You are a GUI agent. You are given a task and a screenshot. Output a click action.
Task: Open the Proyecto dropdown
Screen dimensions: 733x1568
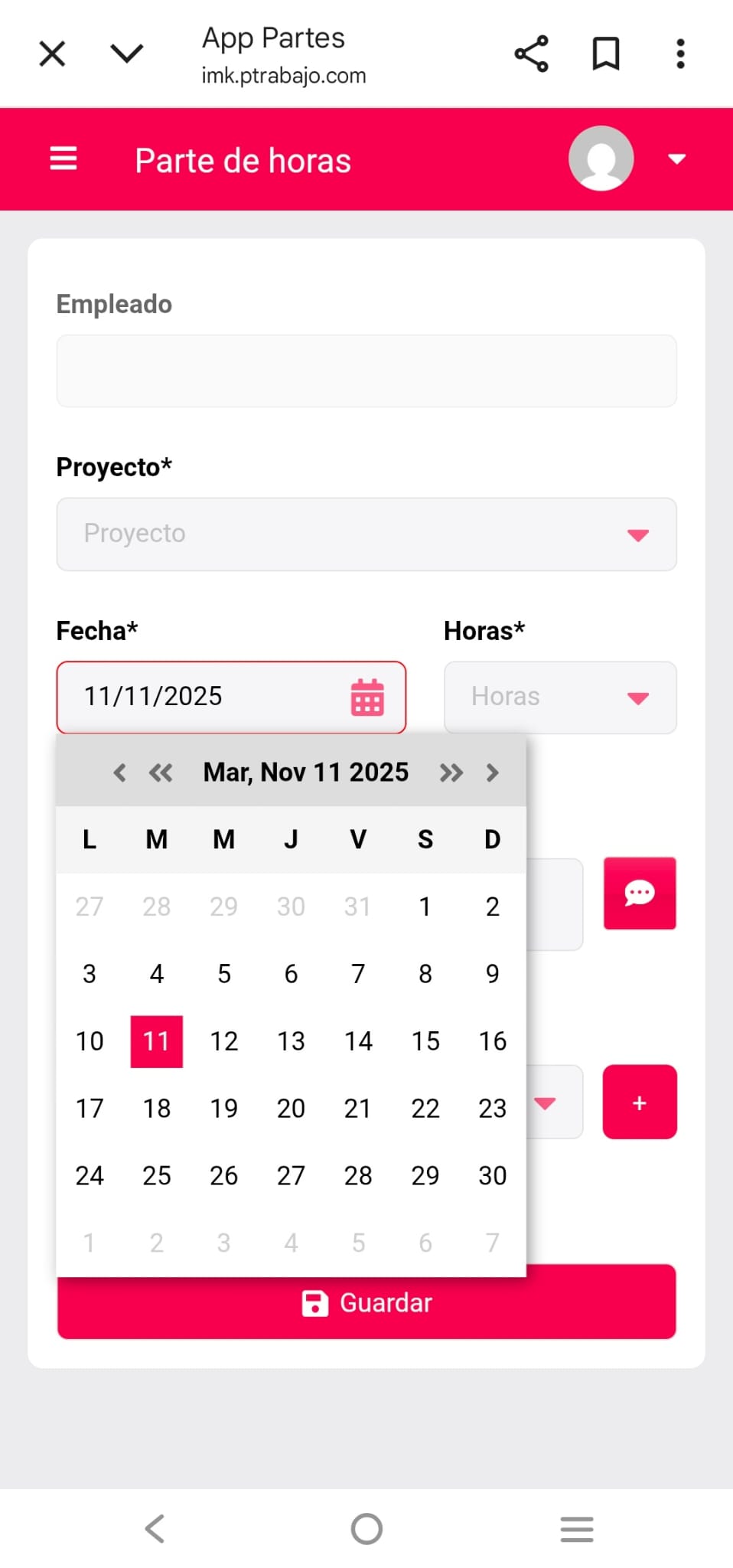coord(366,534)
